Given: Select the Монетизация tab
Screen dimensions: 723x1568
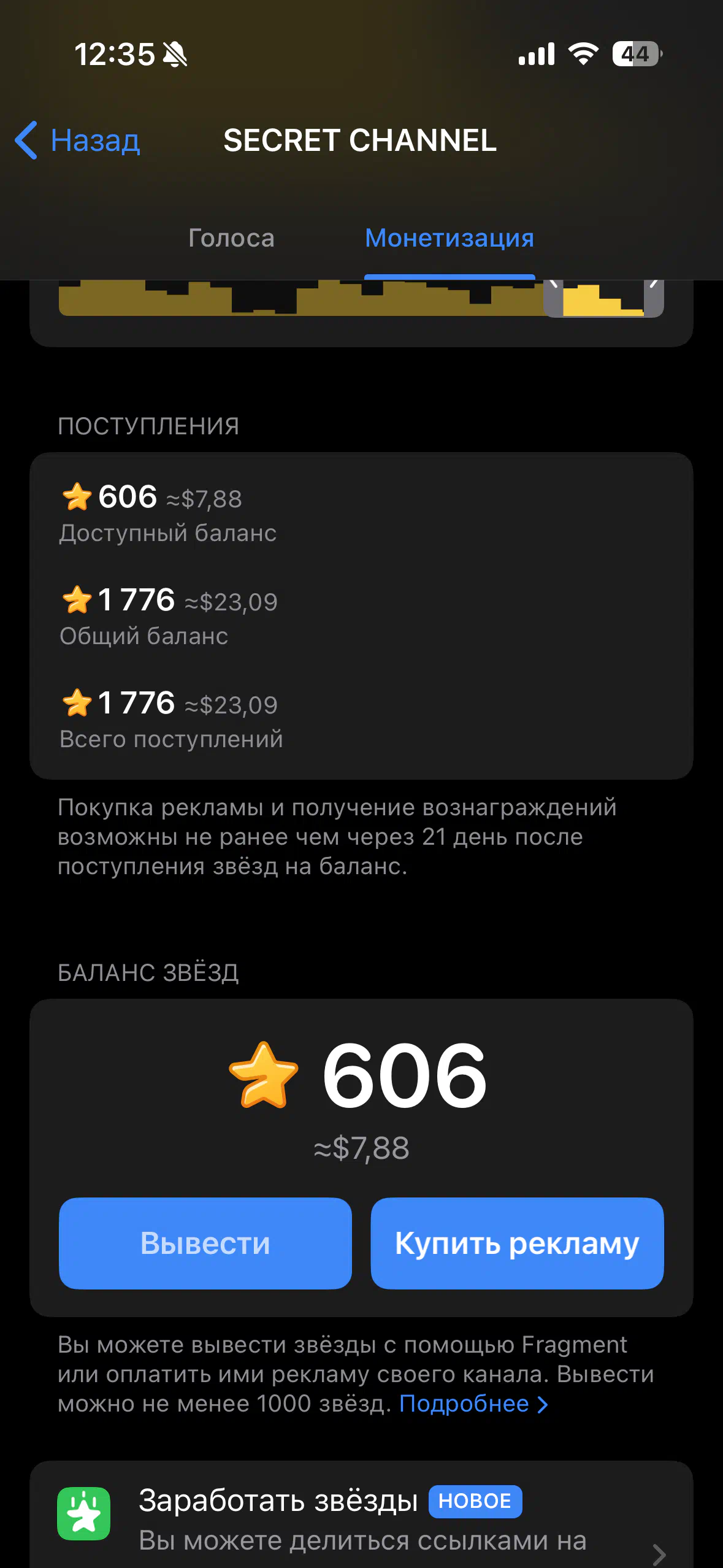Looking at the screenshot, I should tap(449, 238).
